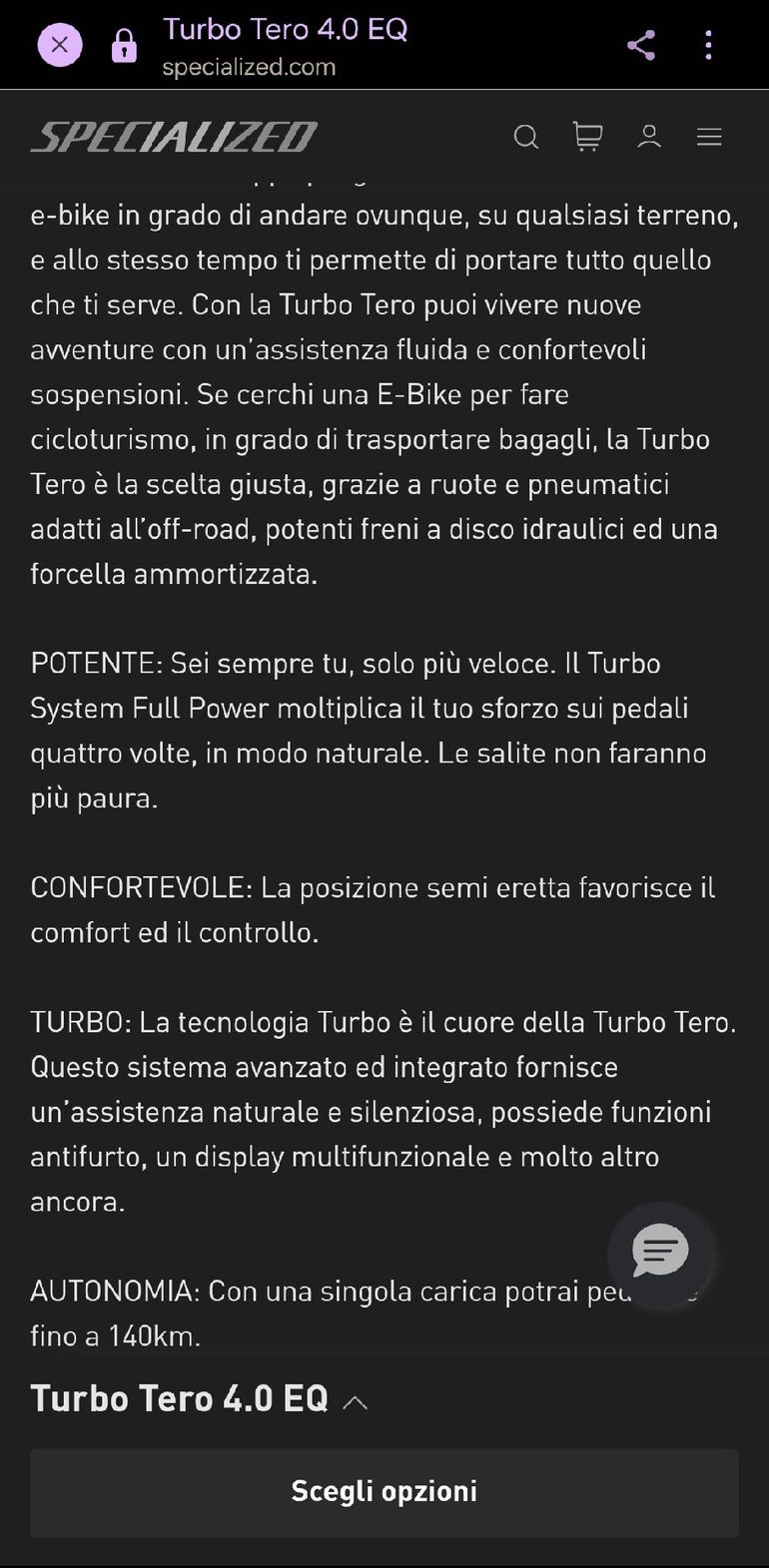Open the hamburger navigation menu
Viewport: 769px width, 1568px height.
(x=709, y=137)
